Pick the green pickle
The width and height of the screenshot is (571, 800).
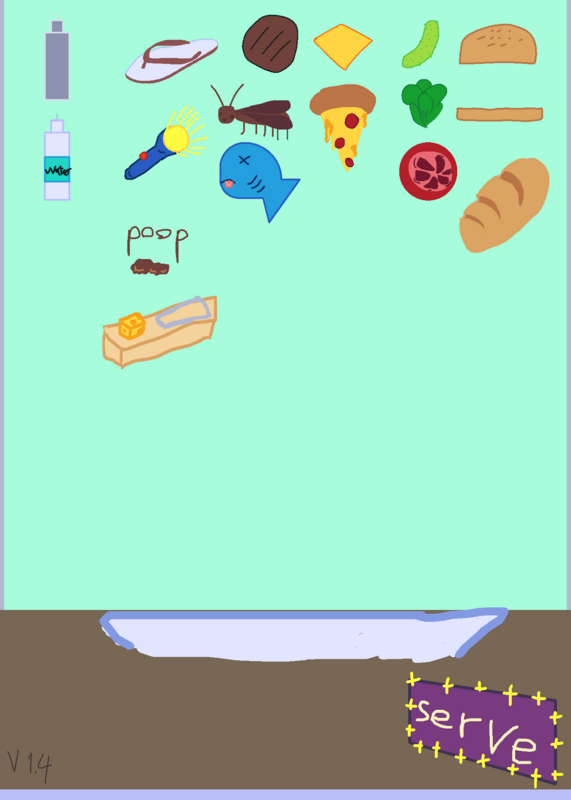421,44
